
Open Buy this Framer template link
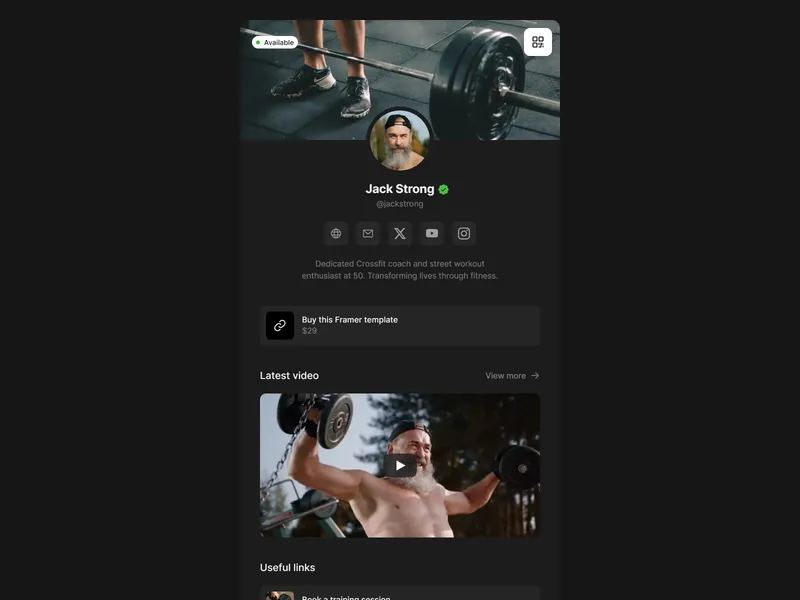click(400, 325)
